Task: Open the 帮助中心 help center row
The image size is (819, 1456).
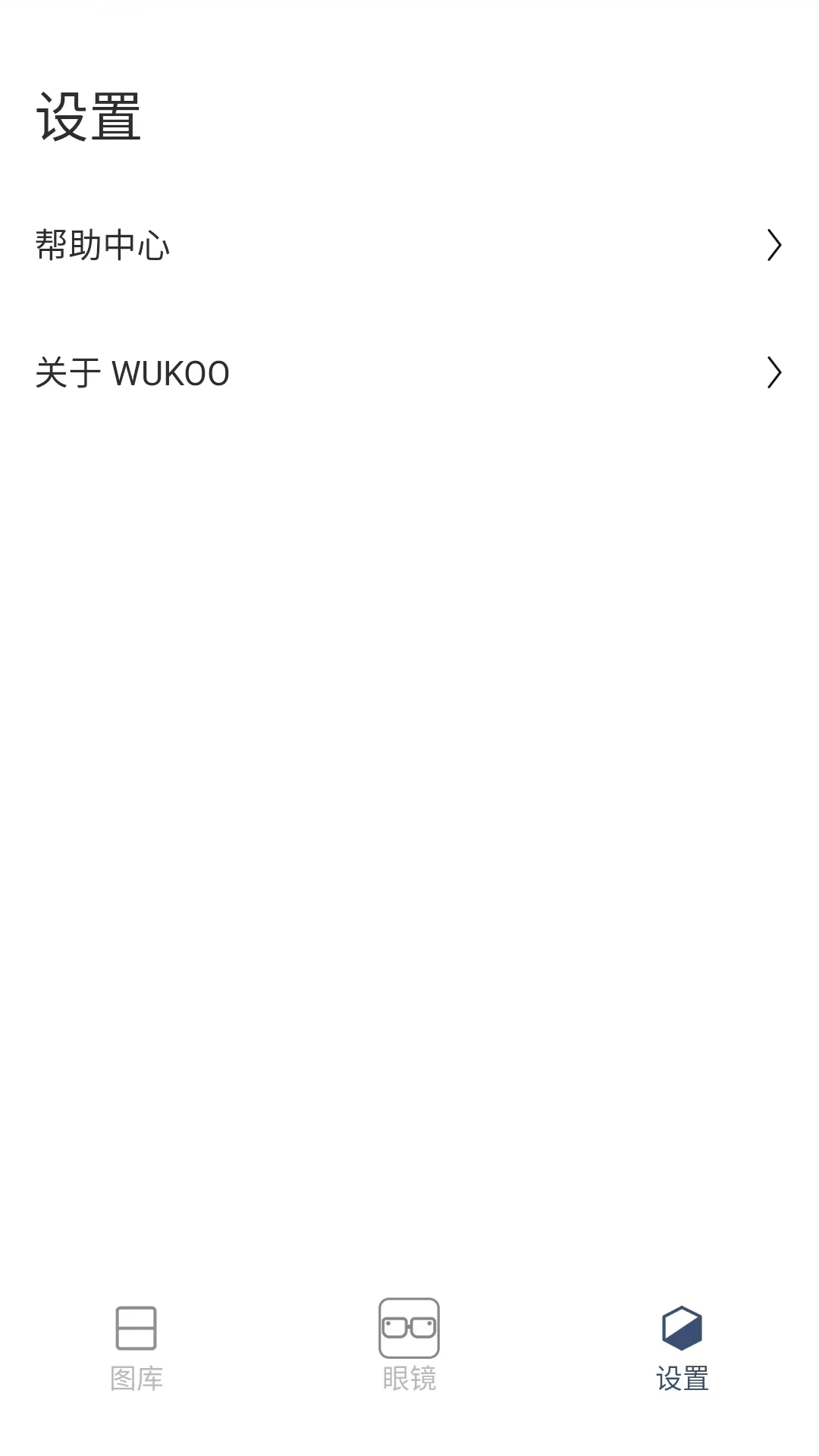Action: click(409, 245)
